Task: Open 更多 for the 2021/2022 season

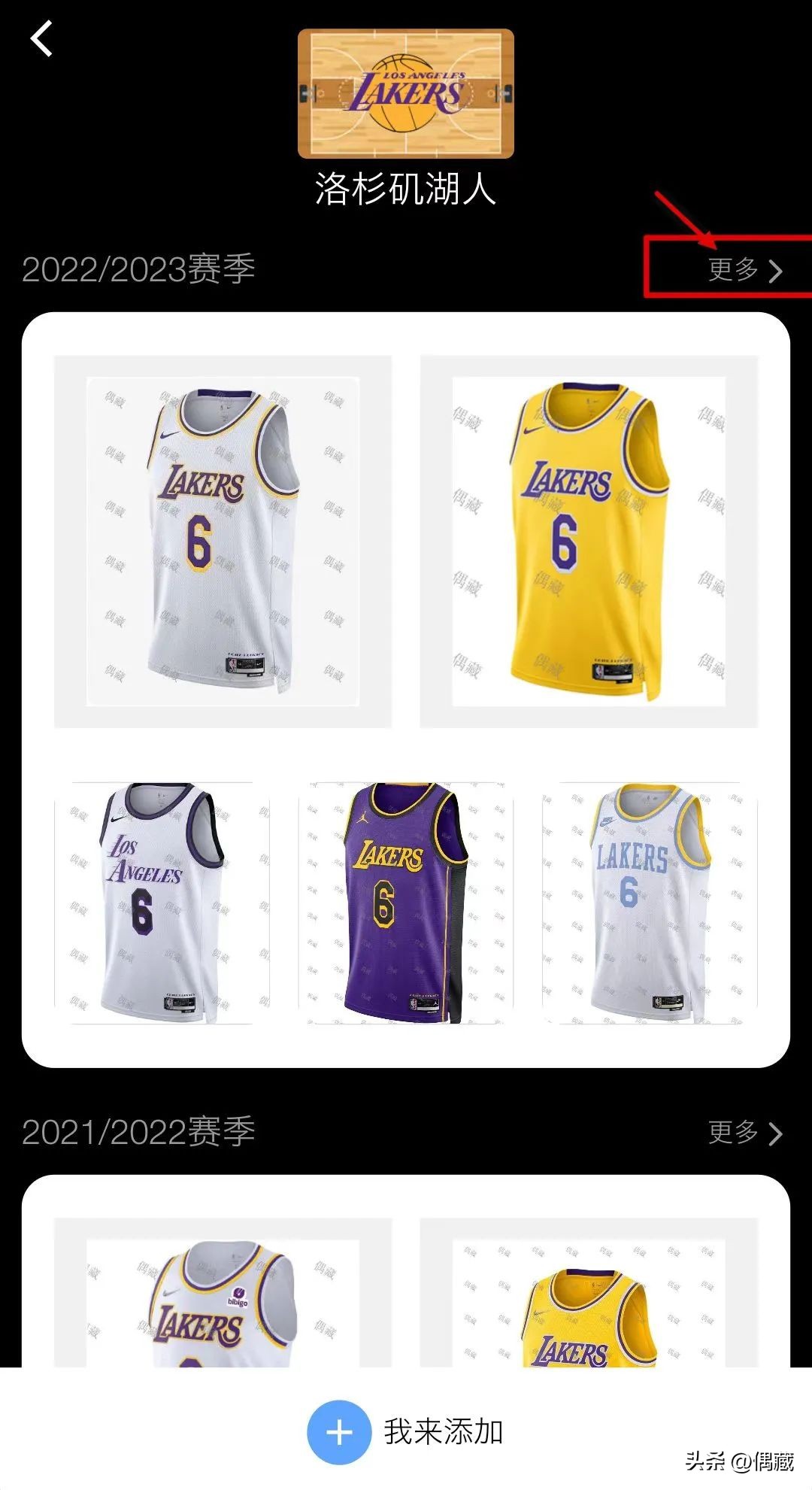Action: click(744, 1132)
